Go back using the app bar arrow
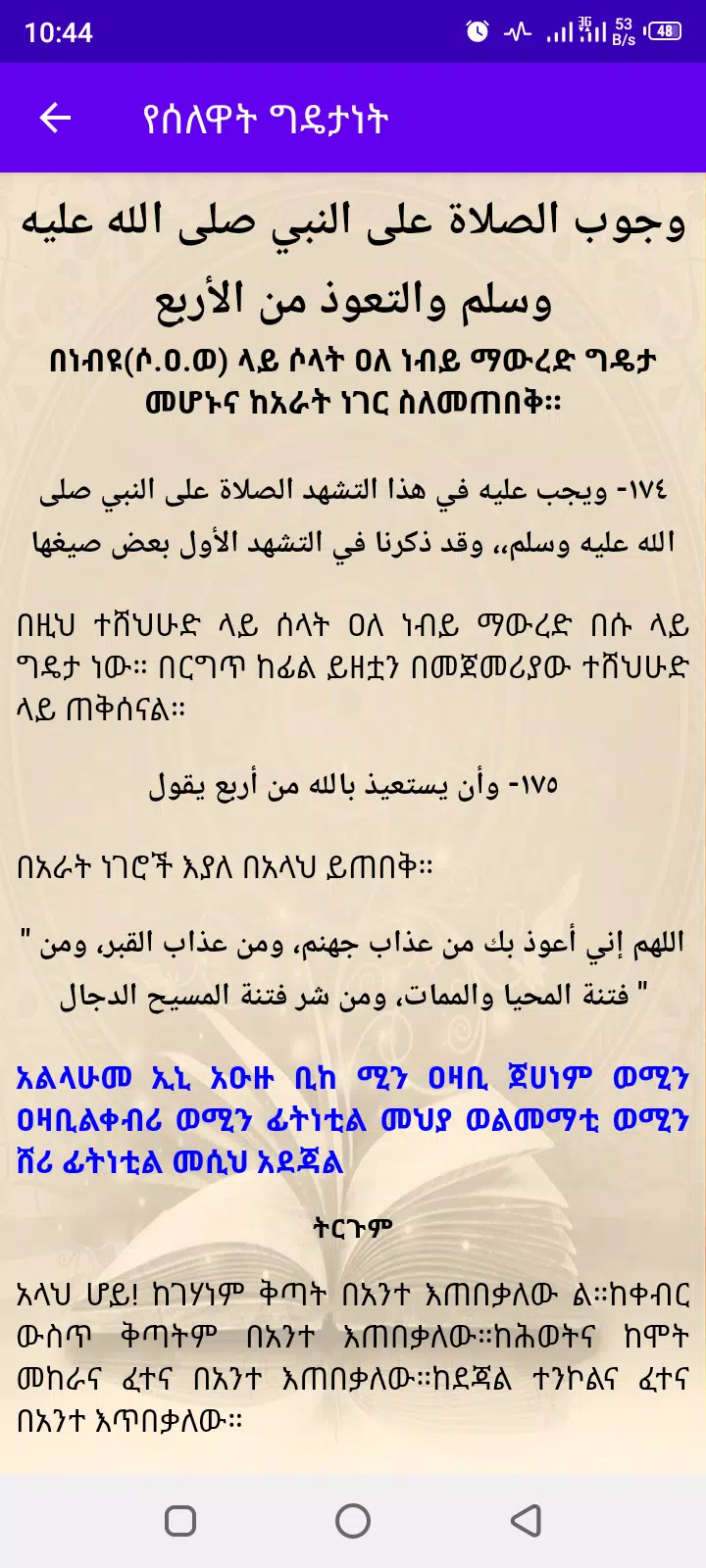706x1568 pixels. [55, 119]
